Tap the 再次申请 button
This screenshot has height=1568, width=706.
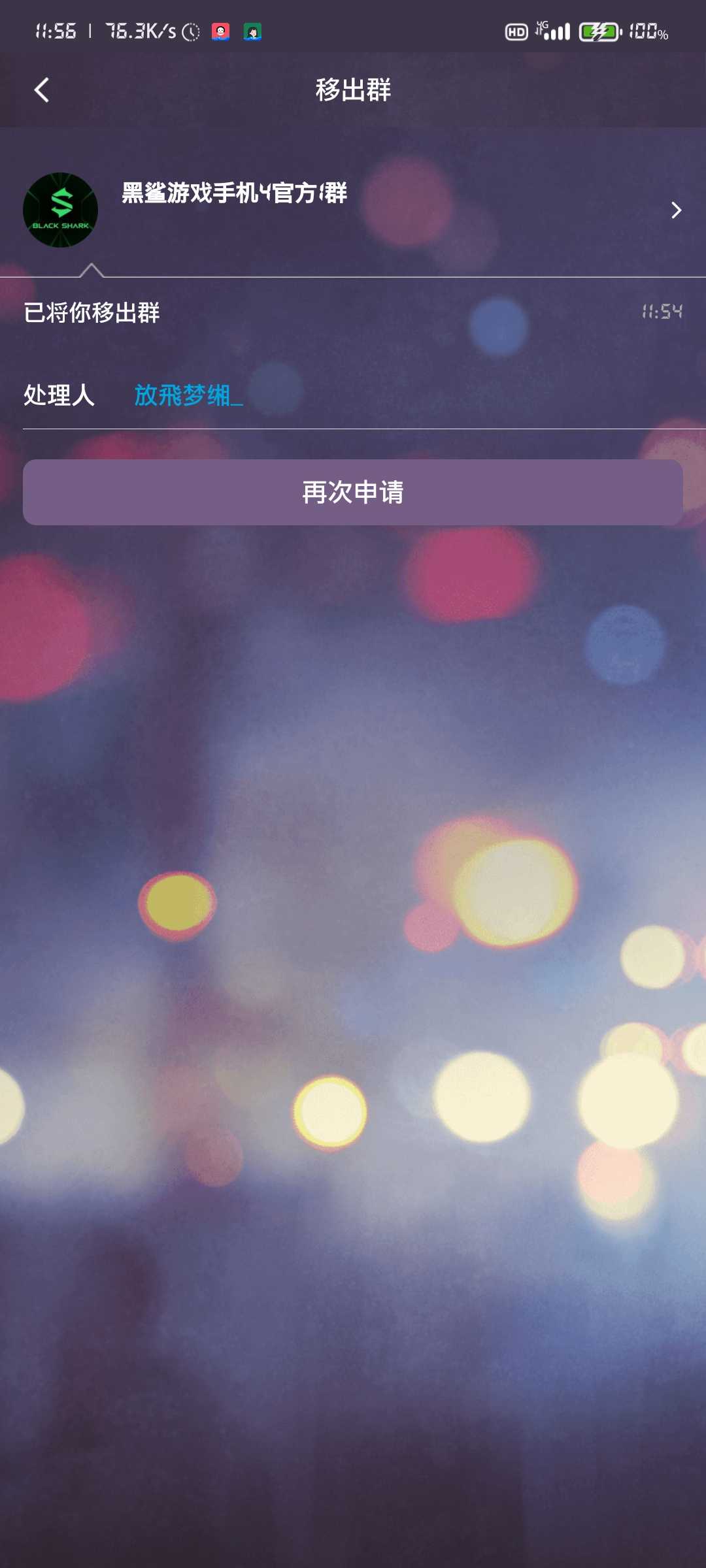(353, 492)
